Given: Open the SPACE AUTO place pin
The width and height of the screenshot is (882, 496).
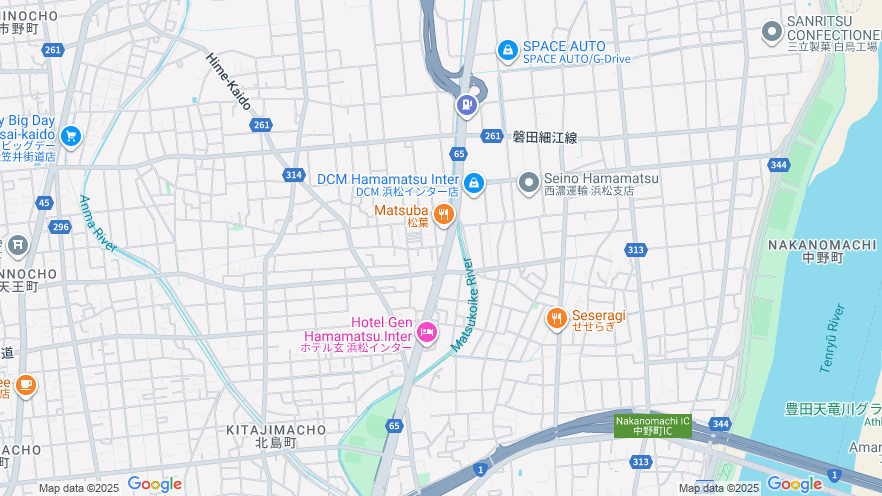Looking at the screenshot, I should coord(507,49).
